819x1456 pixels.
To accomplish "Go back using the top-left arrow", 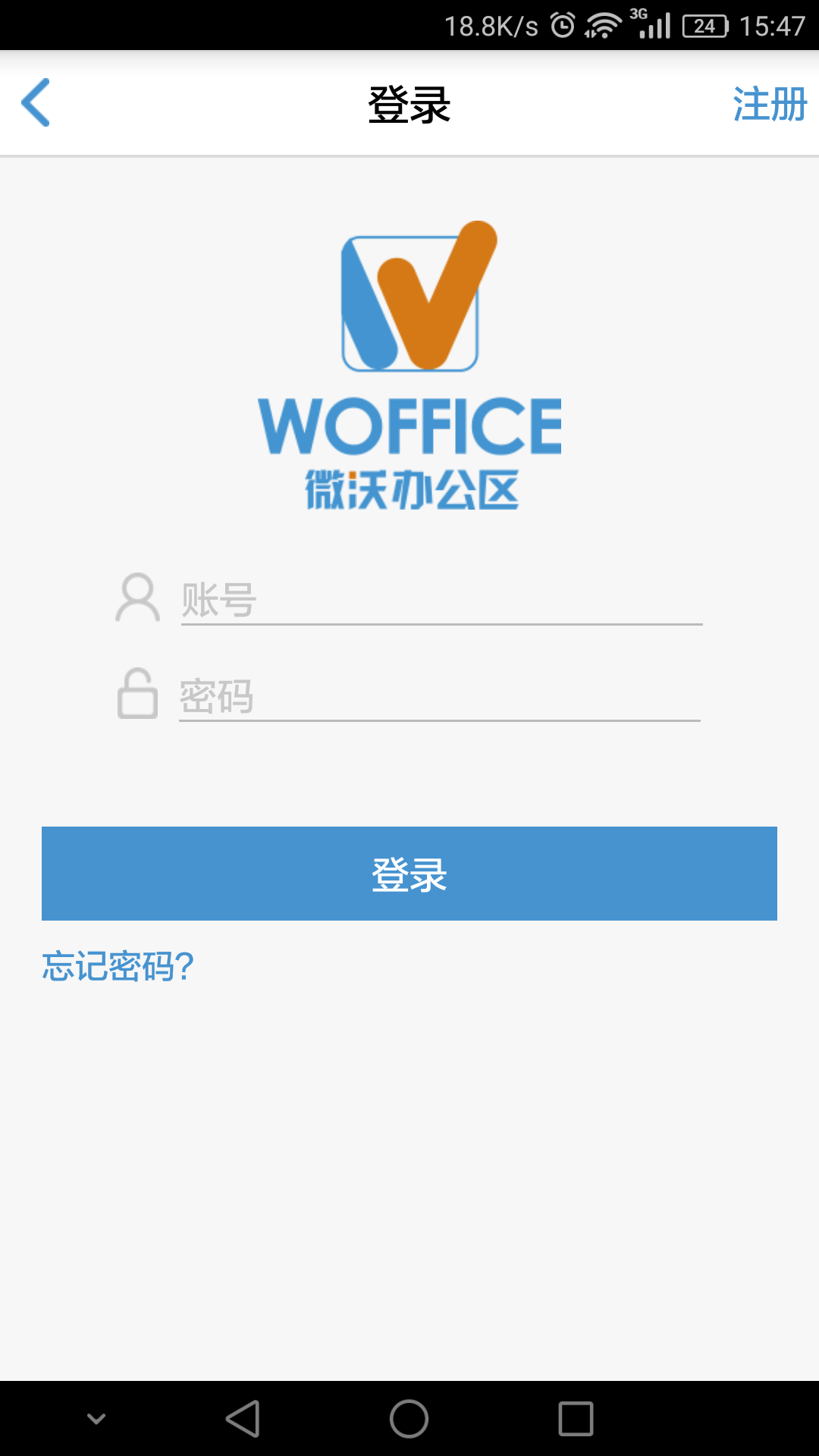I will tap(36, 102).
